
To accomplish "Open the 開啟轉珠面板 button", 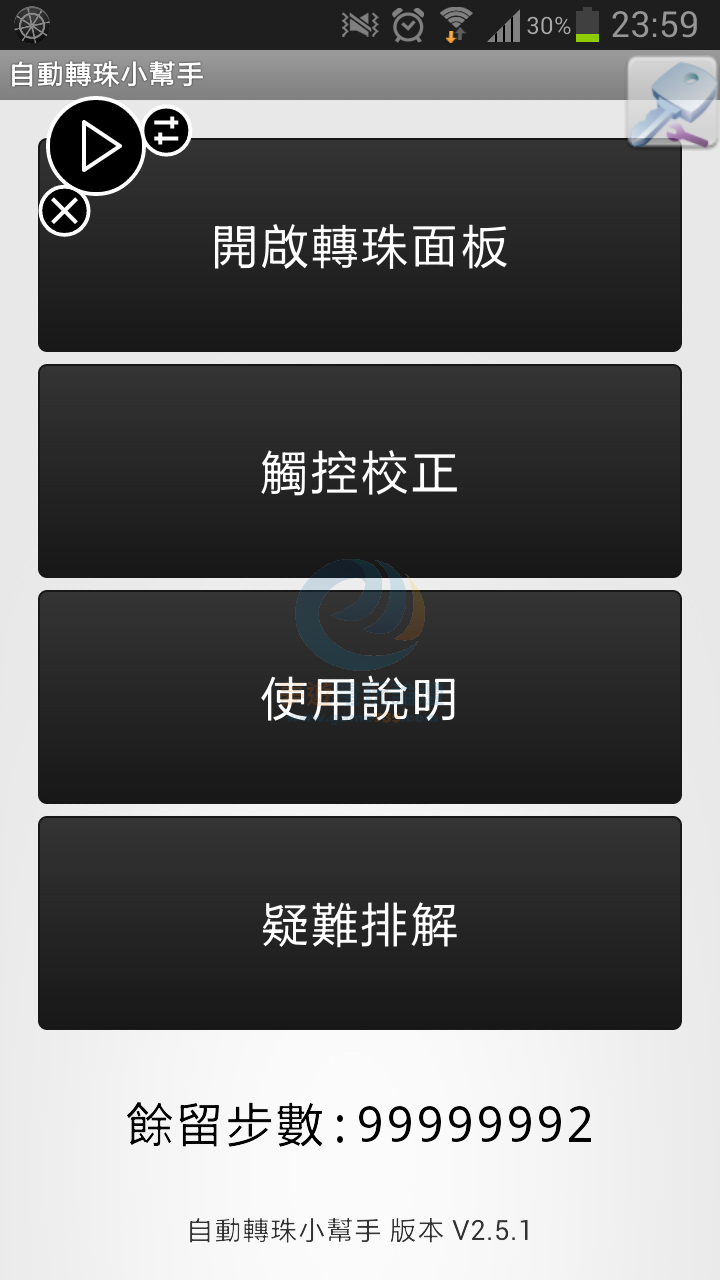I will 360,247.
